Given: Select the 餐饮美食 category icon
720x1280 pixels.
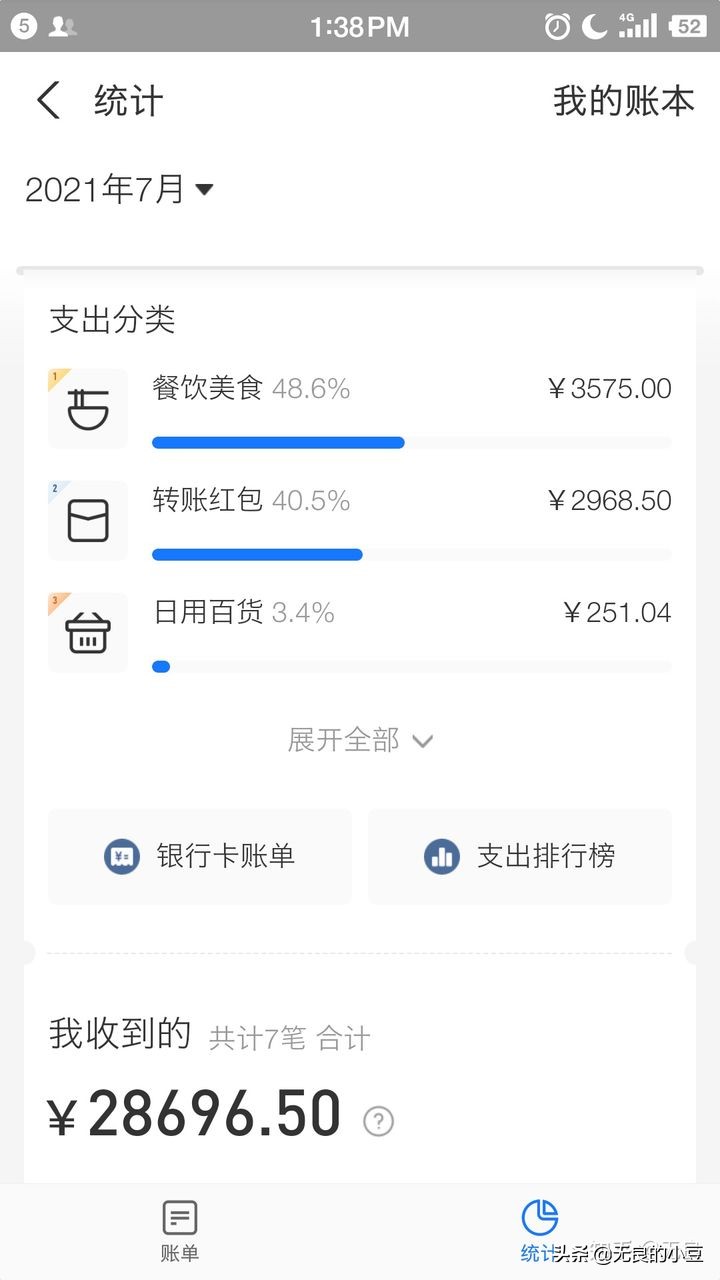Looking at the screenshot, I should (x=88, y=408).
